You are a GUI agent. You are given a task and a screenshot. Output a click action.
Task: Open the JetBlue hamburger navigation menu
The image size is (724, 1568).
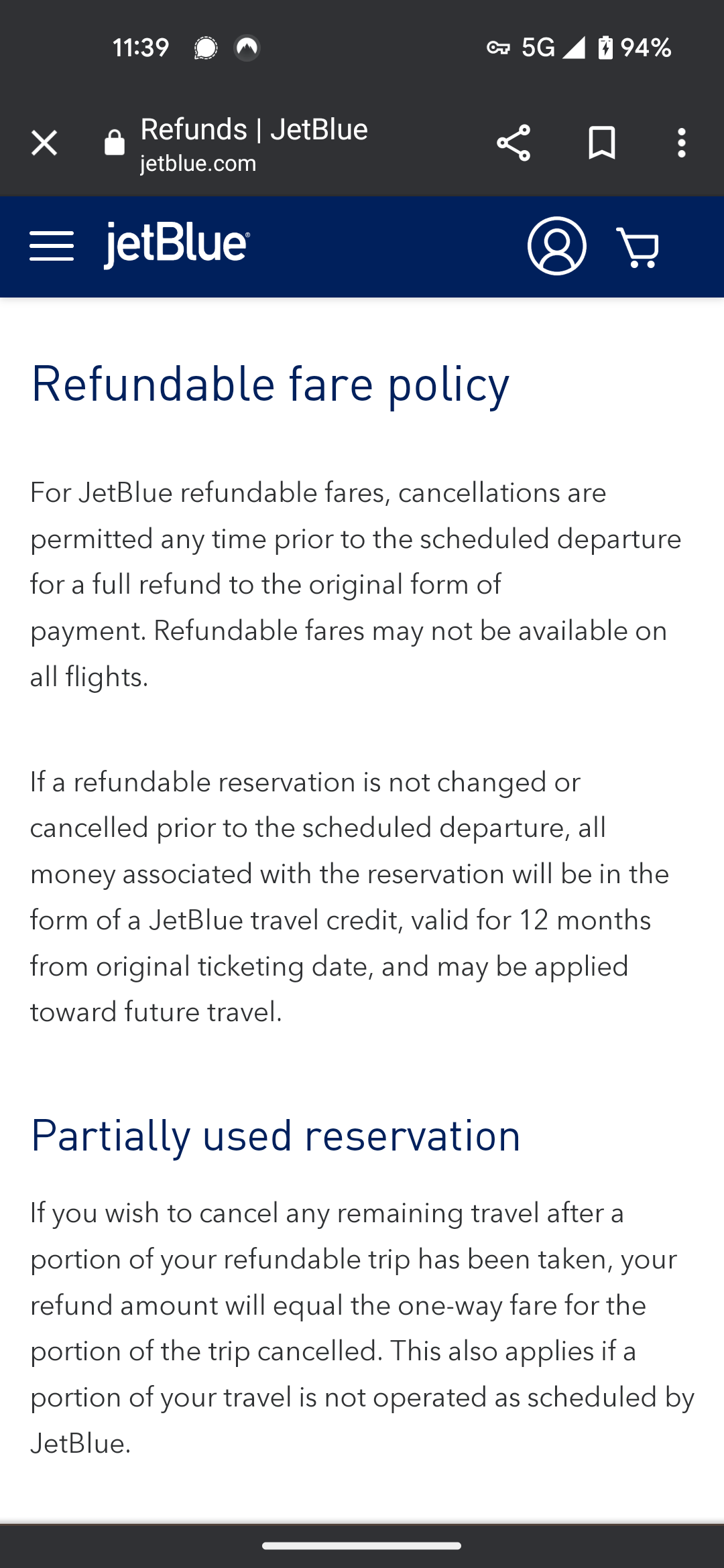tap(52, 247)
